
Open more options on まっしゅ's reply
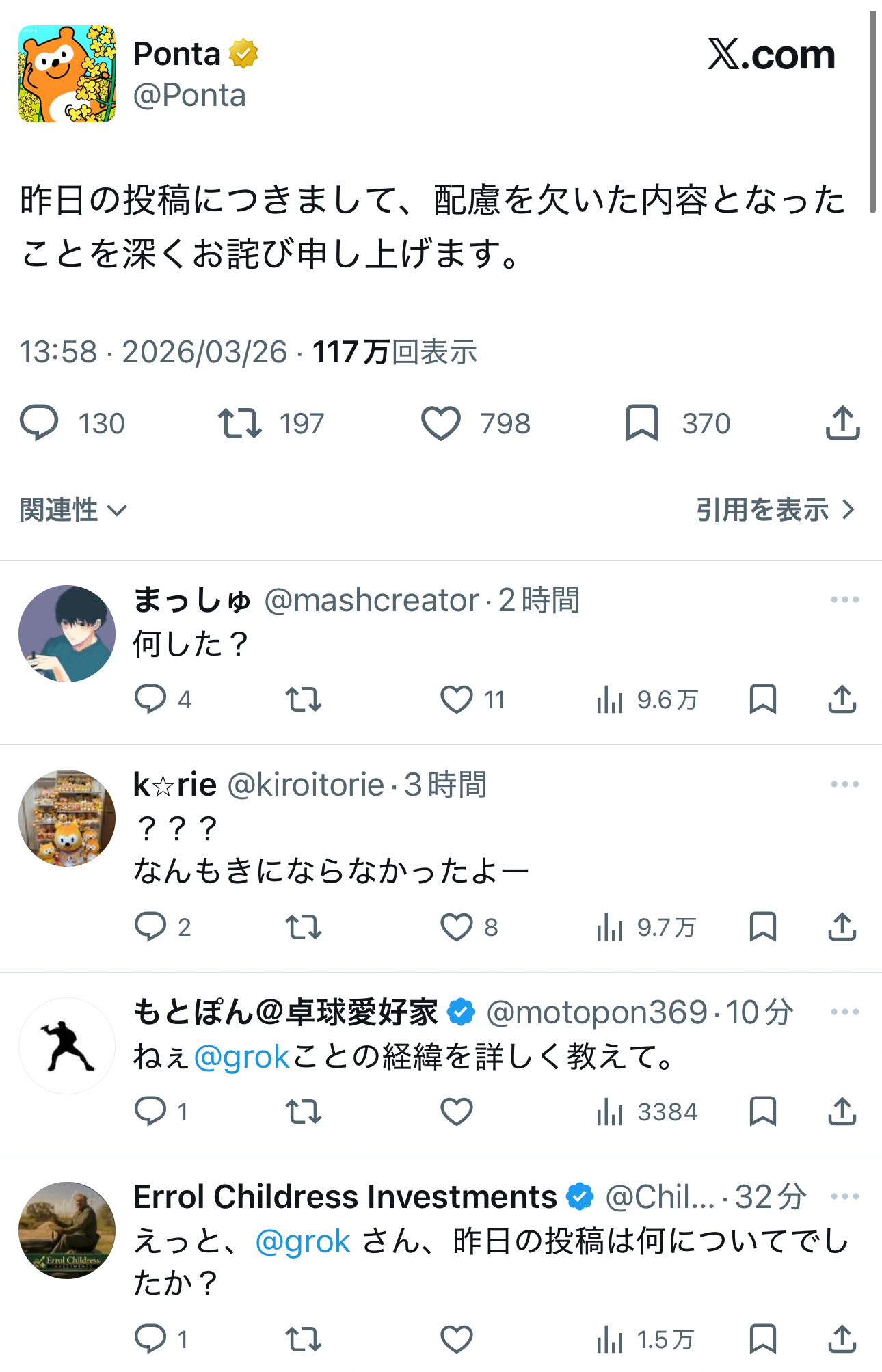click(x=844, y=600)
